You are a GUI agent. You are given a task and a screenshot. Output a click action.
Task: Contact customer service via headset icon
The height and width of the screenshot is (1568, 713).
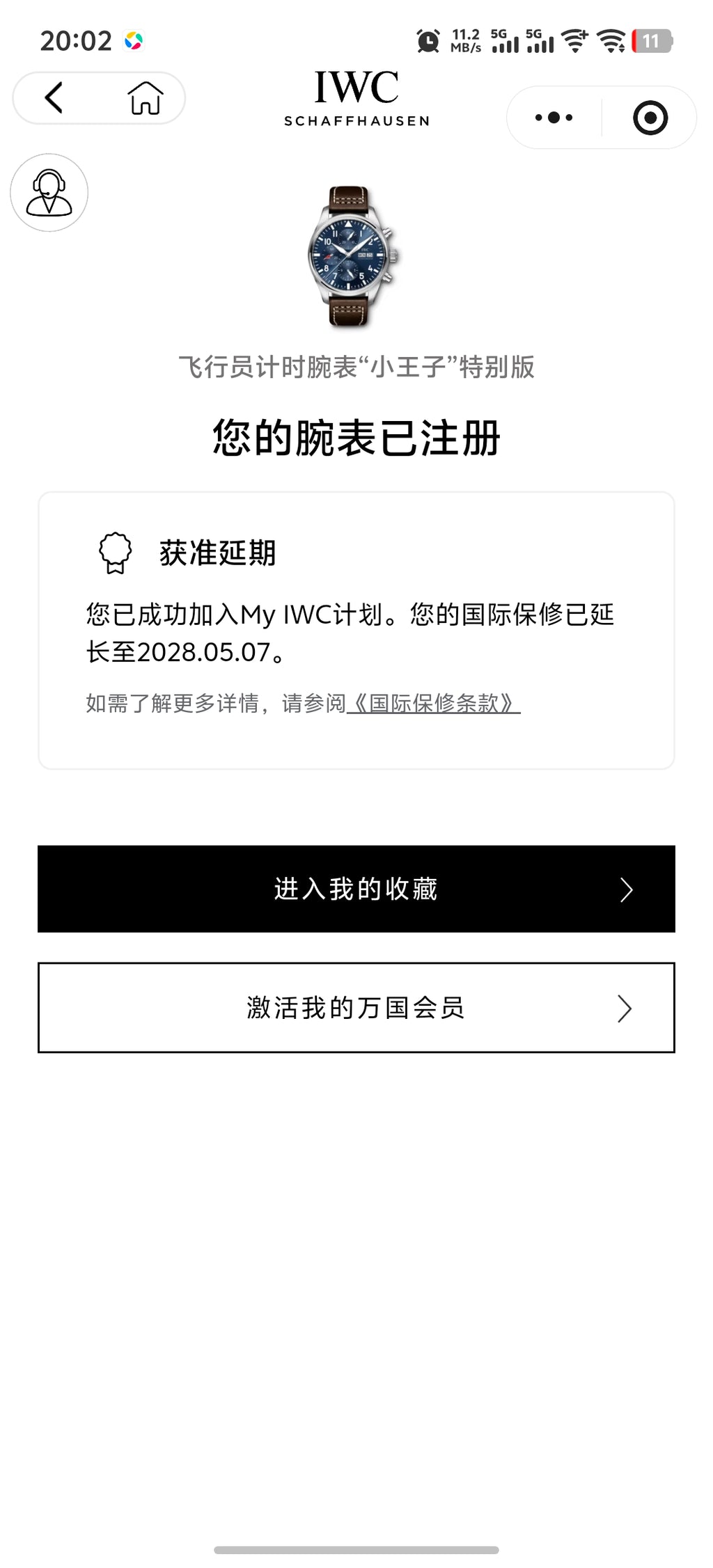(49, 193)
